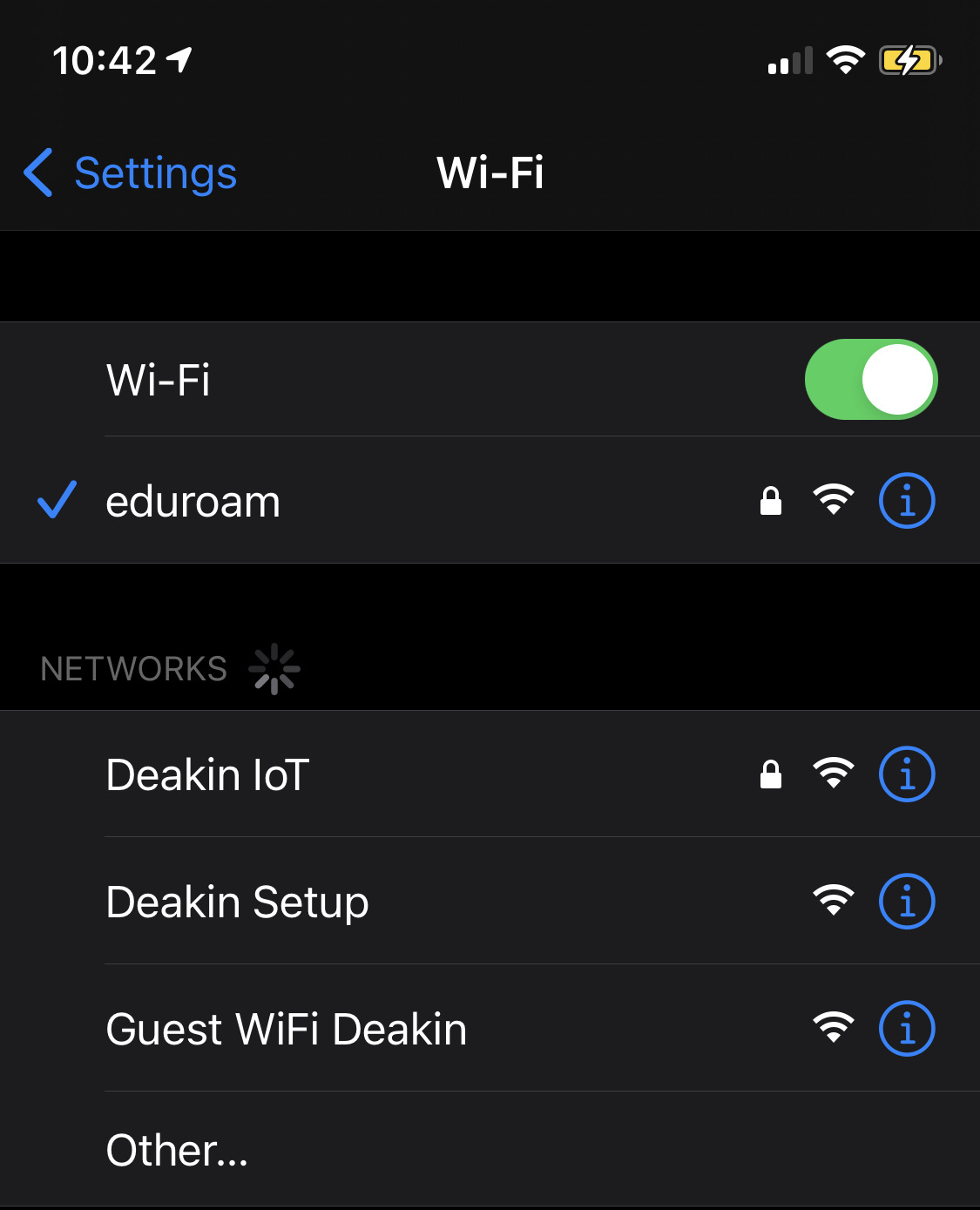The image size is (980, 1210).
Task: View details for Guest WiFi Deakin
Action: click(x=906, y=1029)
